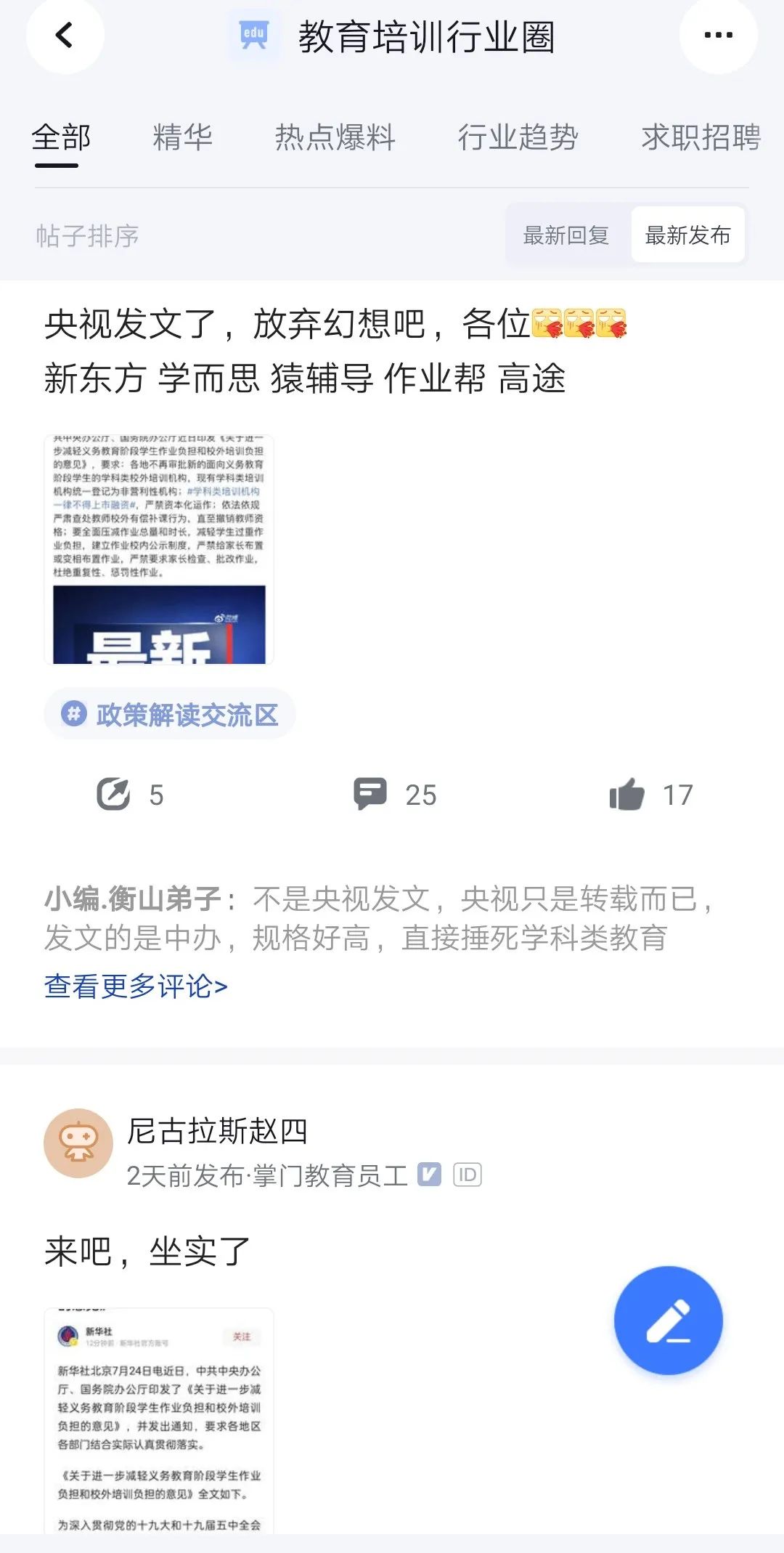
Task: Switch to the 热点爆料 tab
Action: pyautogui.click(x=335, y=137)
